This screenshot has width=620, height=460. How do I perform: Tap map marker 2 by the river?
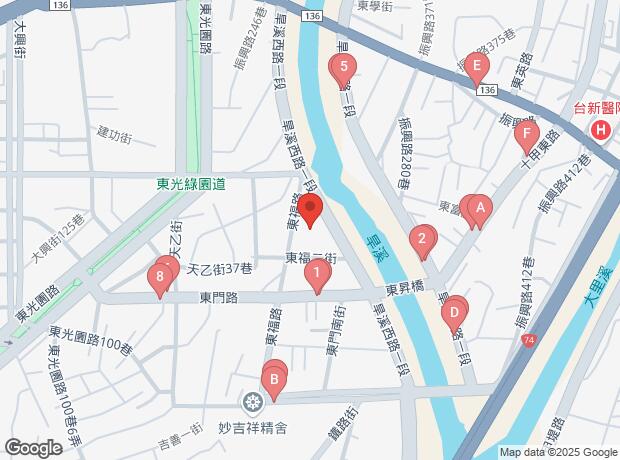422,239
